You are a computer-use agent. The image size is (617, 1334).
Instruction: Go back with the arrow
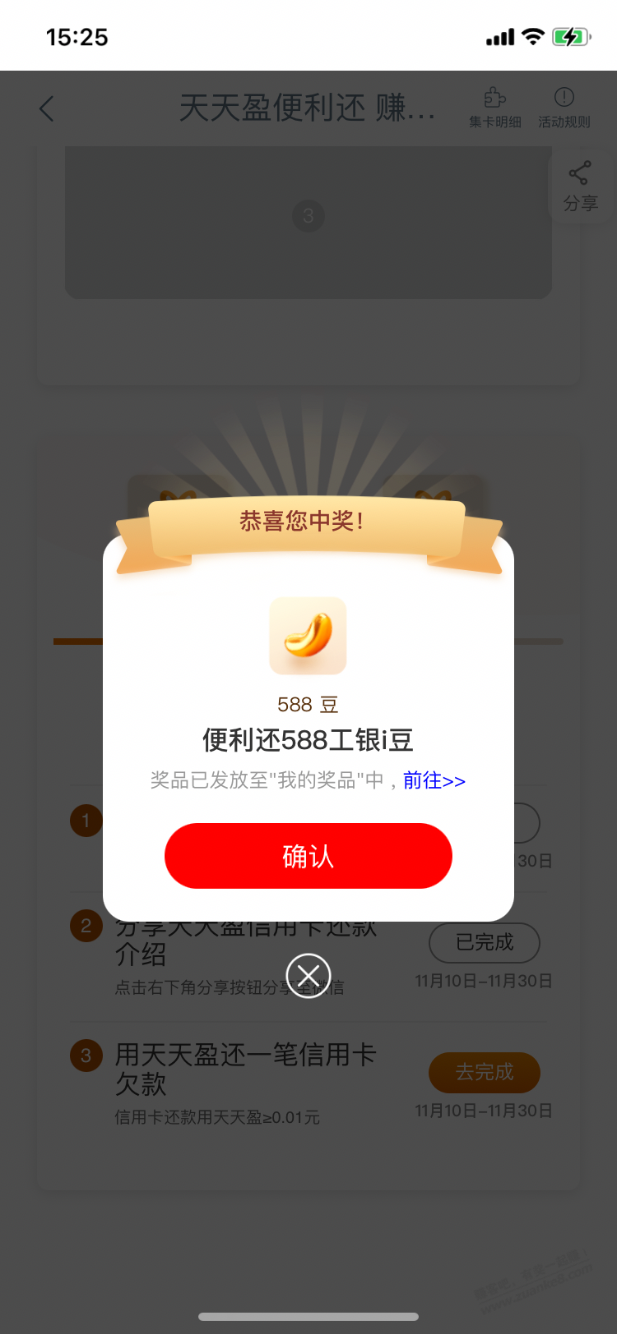click(47, 109)
